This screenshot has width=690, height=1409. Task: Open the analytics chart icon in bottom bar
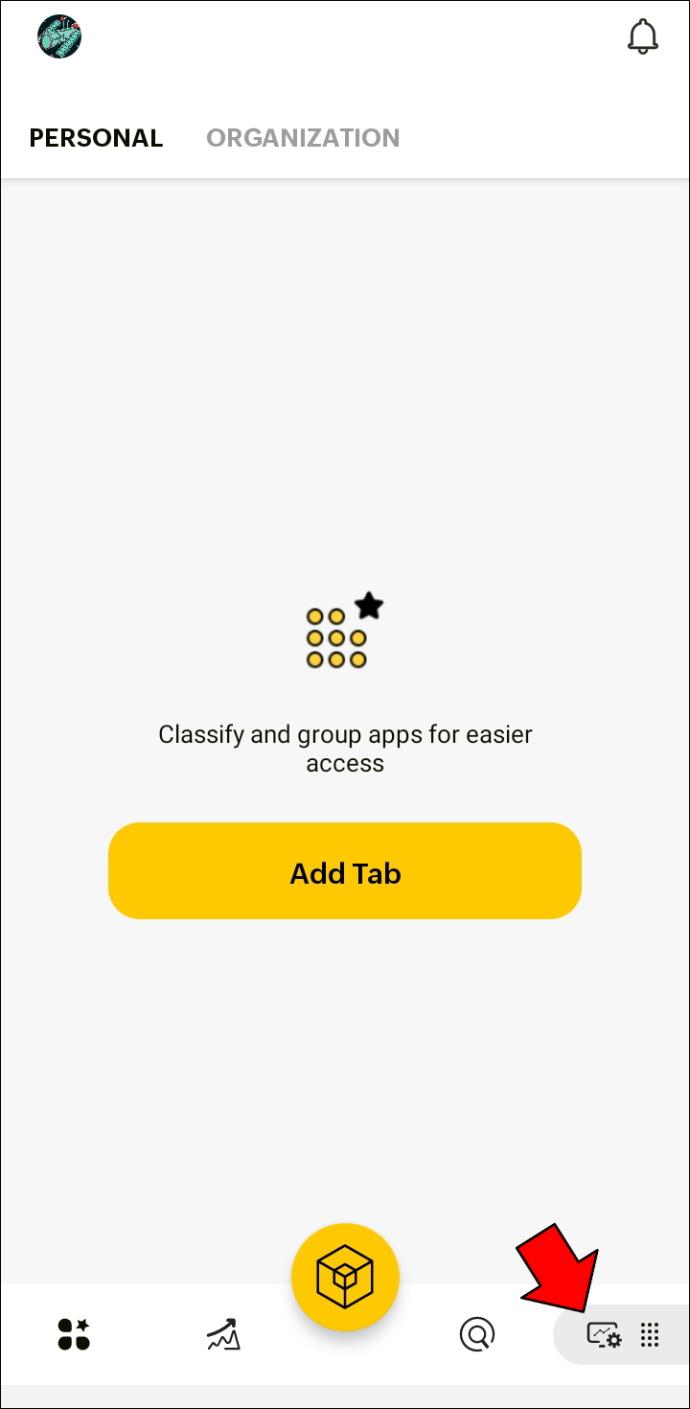pyautogui.click(x=223, y=1334)
